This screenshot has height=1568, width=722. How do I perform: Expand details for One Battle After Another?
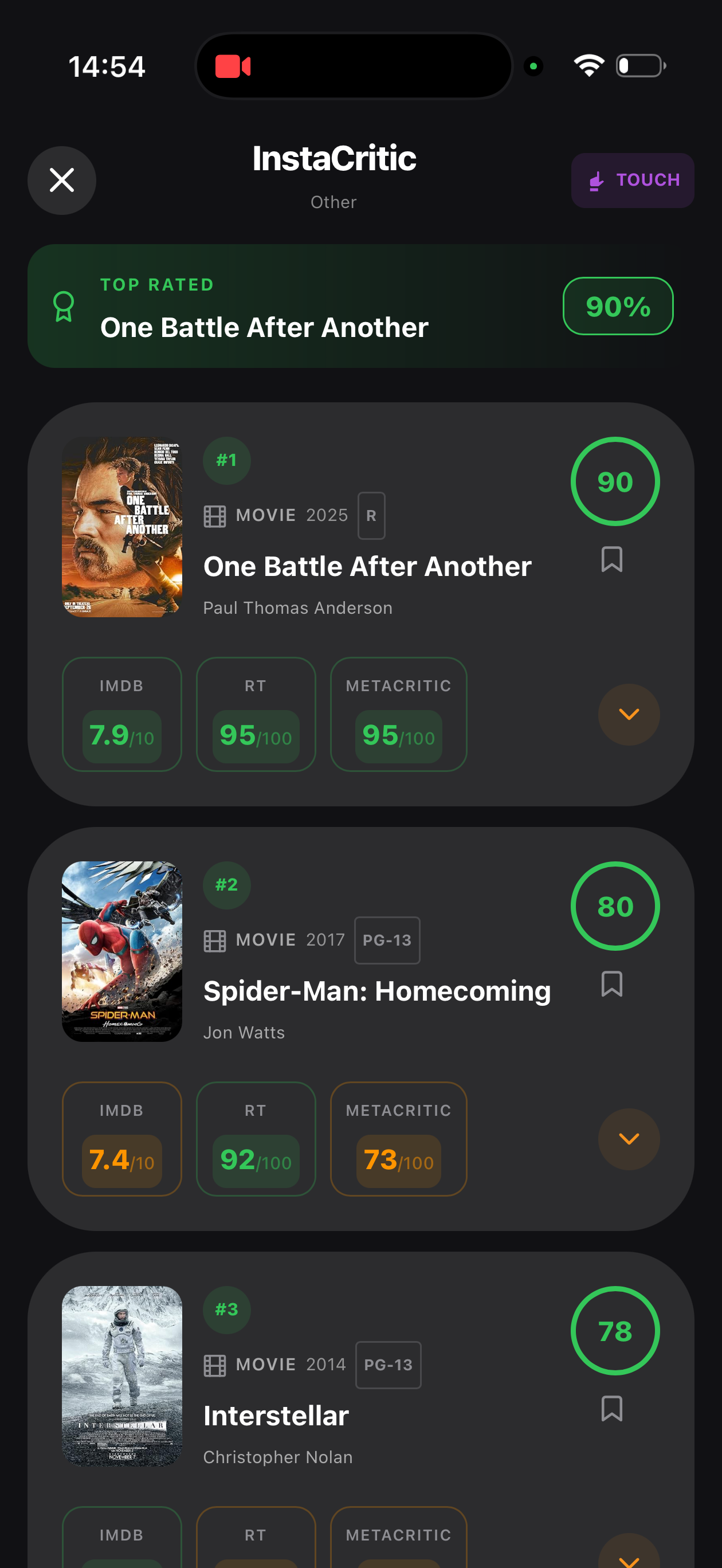tap(628, 714)
